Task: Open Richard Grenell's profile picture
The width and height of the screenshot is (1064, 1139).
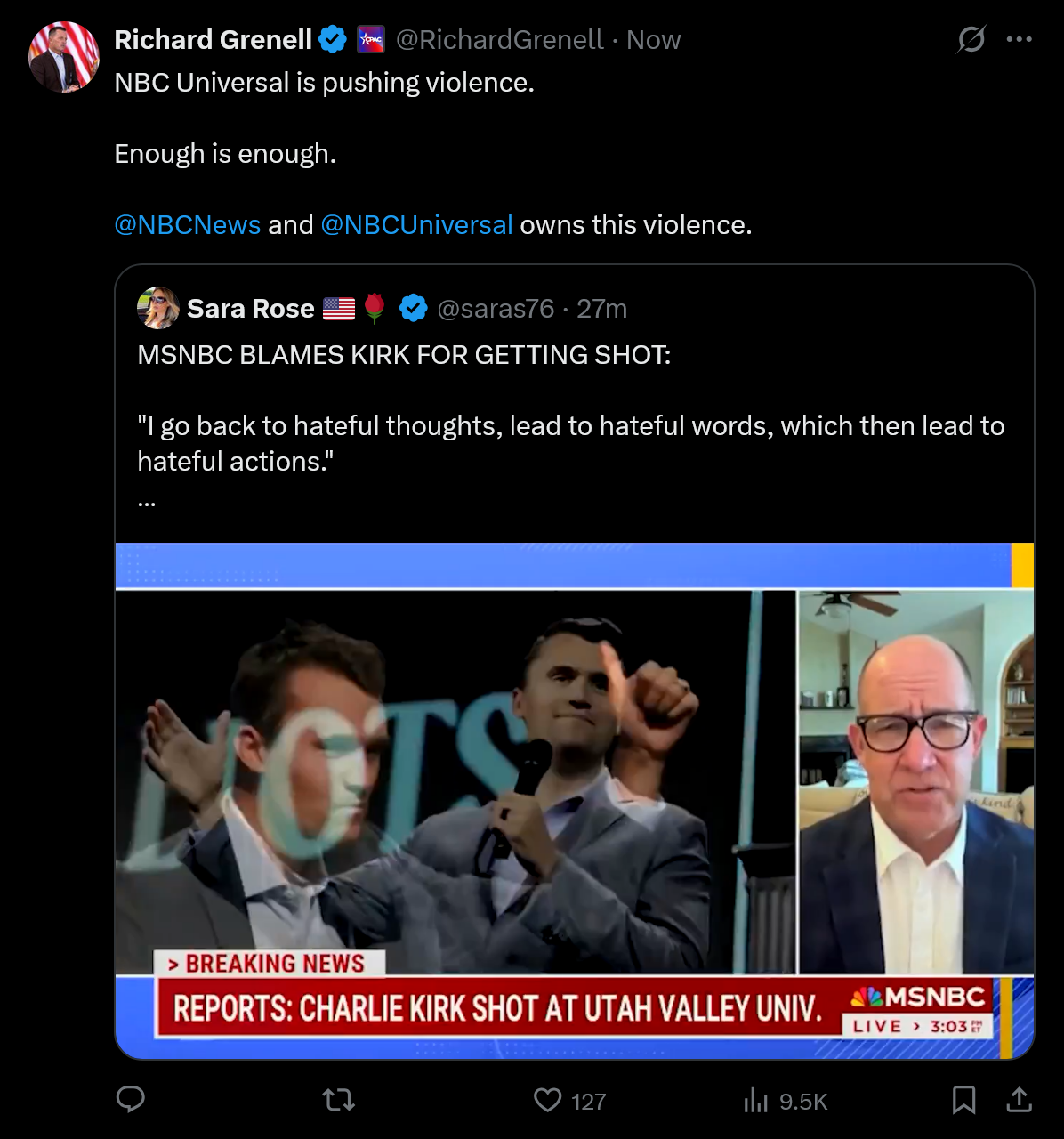Action: (x=64, y=58)
